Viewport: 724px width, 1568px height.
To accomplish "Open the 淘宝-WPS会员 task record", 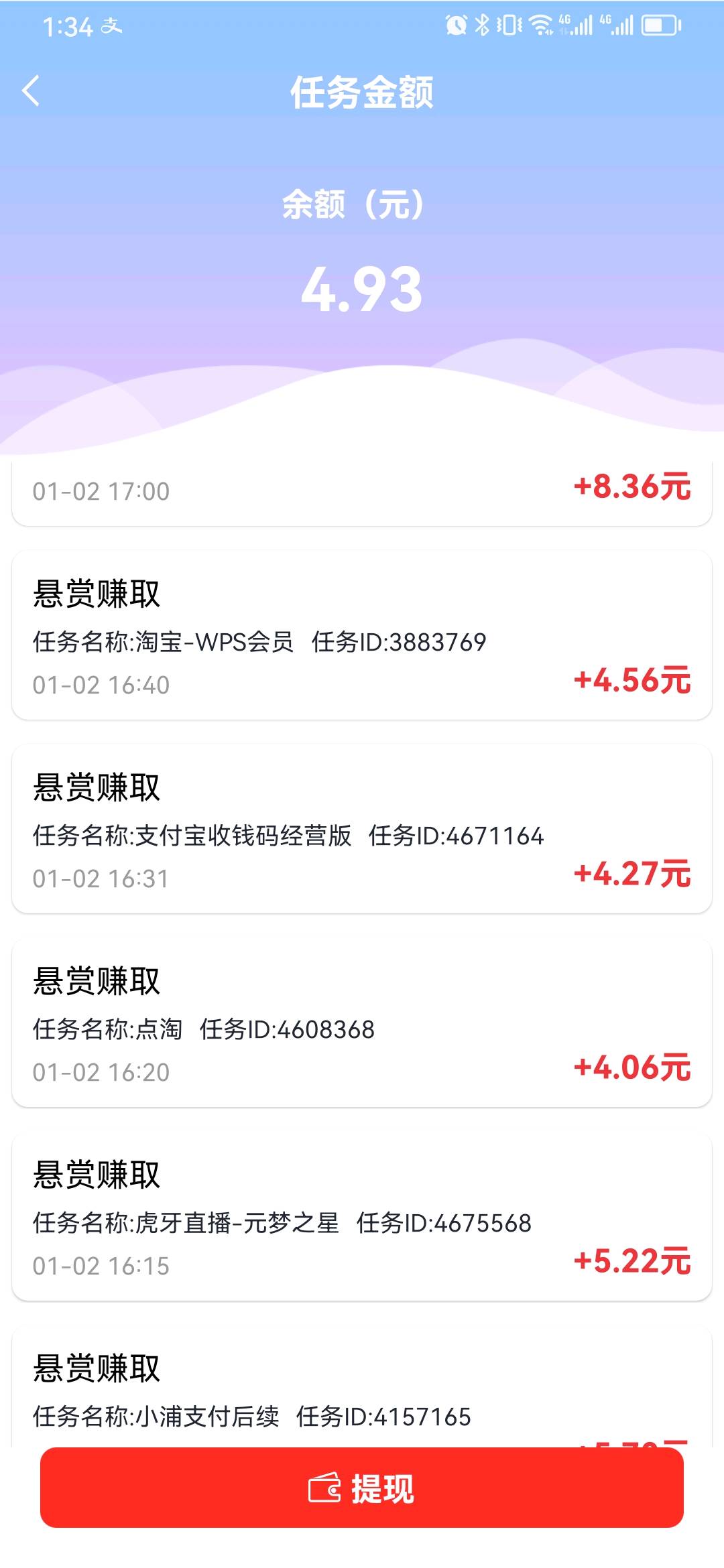I will (362, 635).
